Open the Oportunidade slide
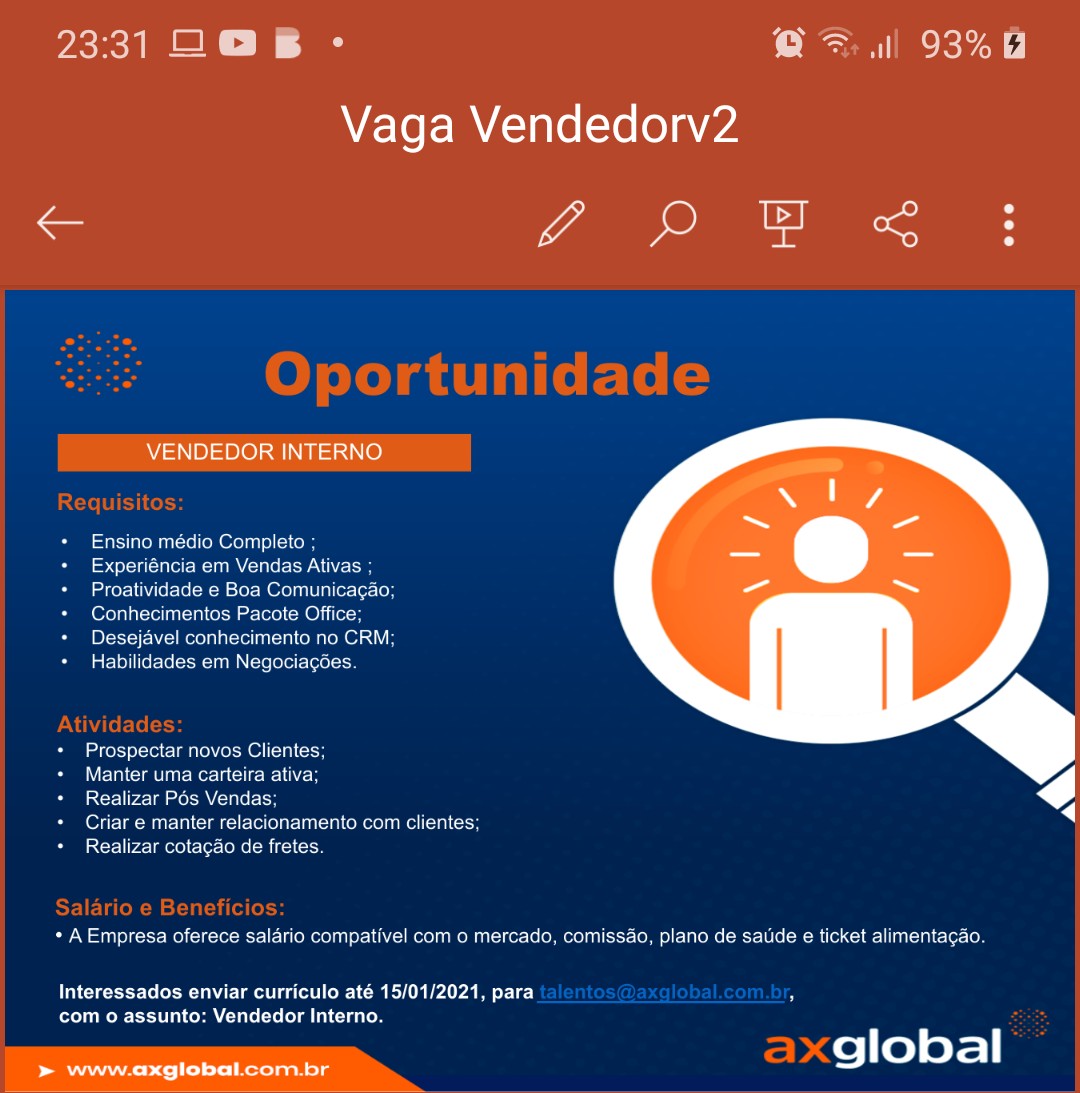1080x1093 pixels. (540, 690)
